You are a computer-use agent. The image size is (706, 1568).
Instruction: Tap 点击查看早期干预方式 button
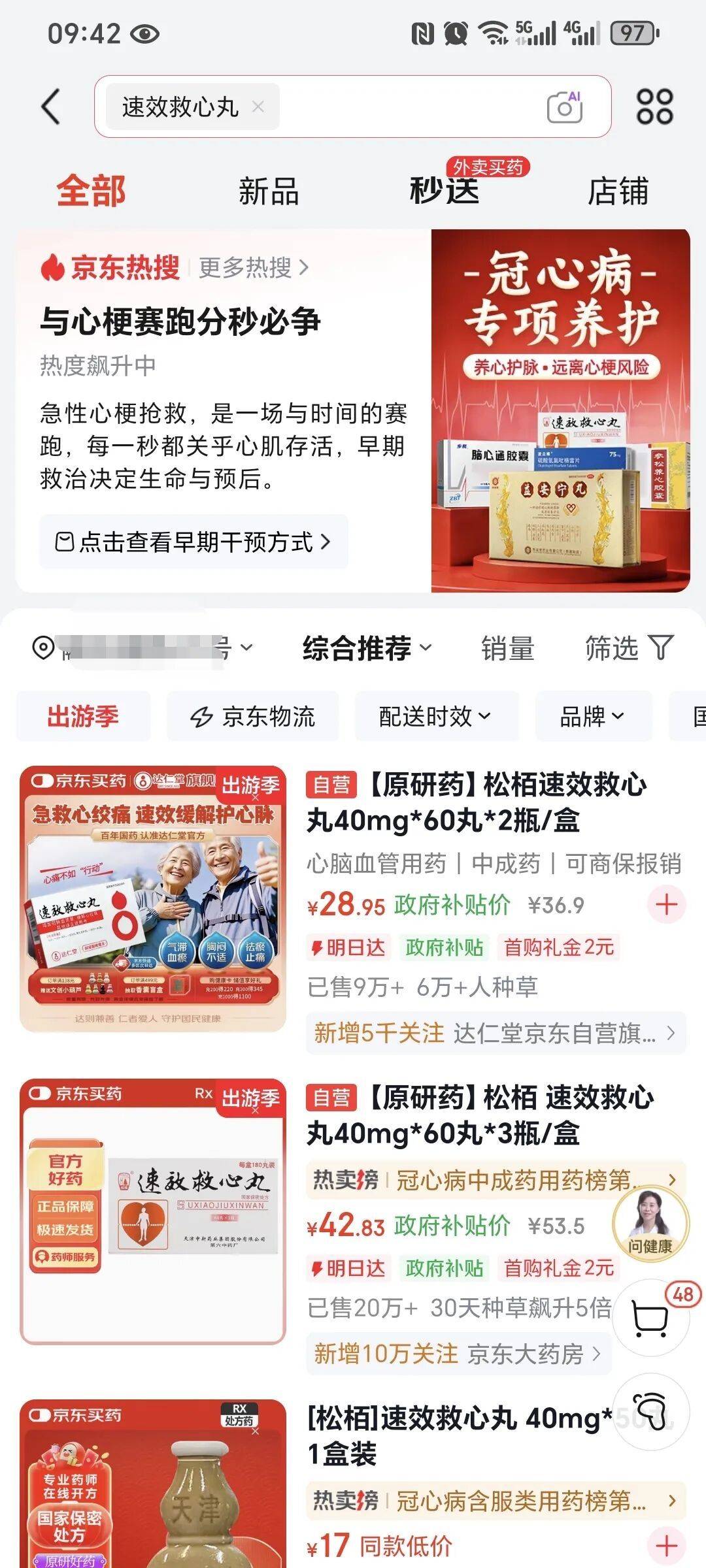(x=193, y=542)
